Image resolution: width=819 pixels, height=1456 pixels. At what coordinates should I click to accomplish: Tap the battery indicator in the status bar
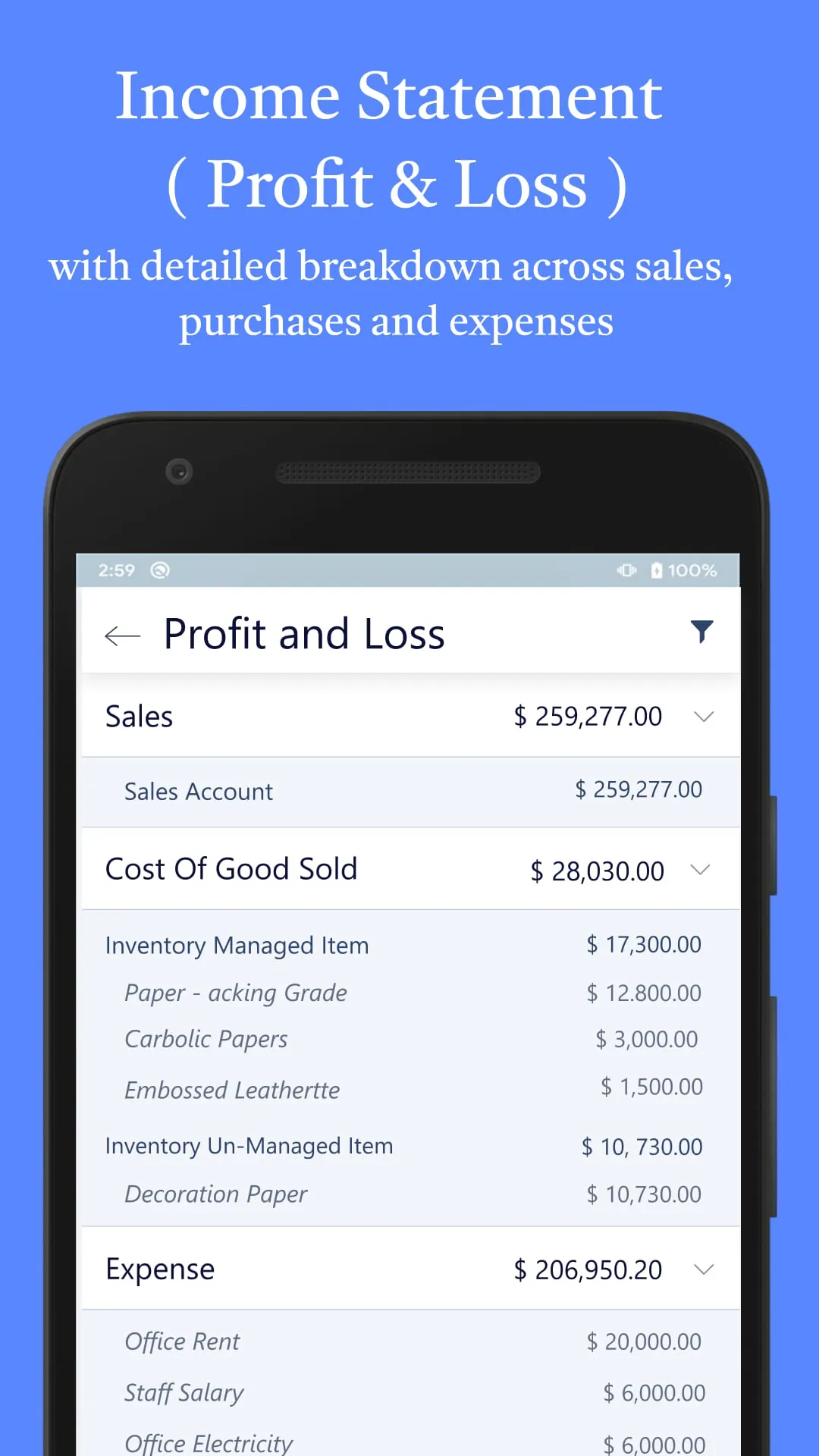tap(657, 570)
